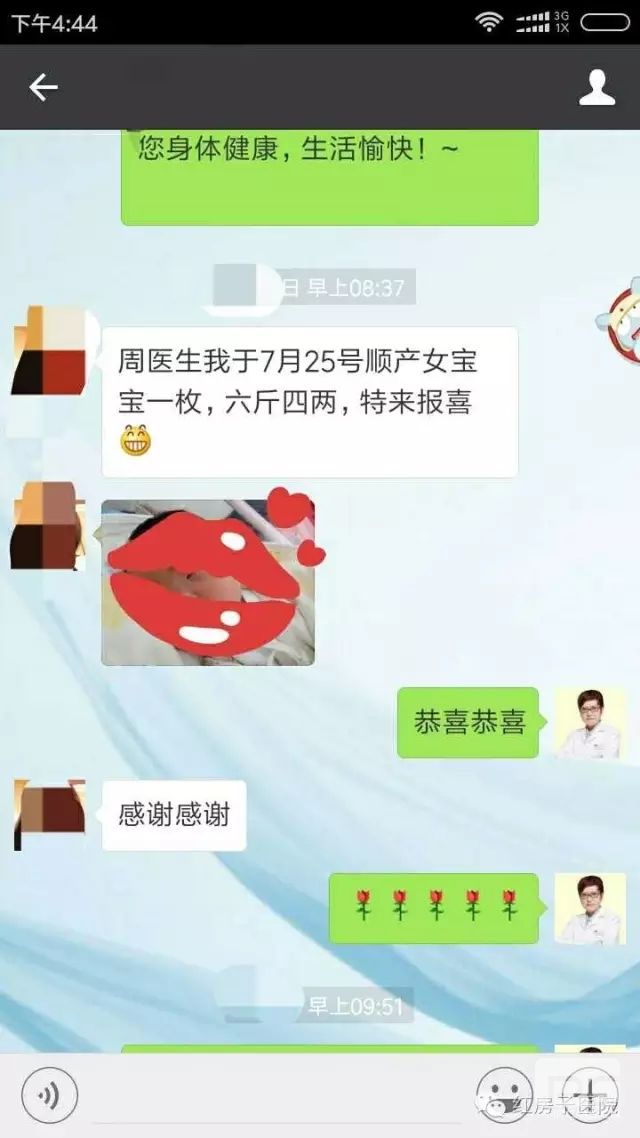This screenshot has height=1138, width=640.
Task: Open sender's avatar beside 周医生 birth announcement
Action: [49, 351]
